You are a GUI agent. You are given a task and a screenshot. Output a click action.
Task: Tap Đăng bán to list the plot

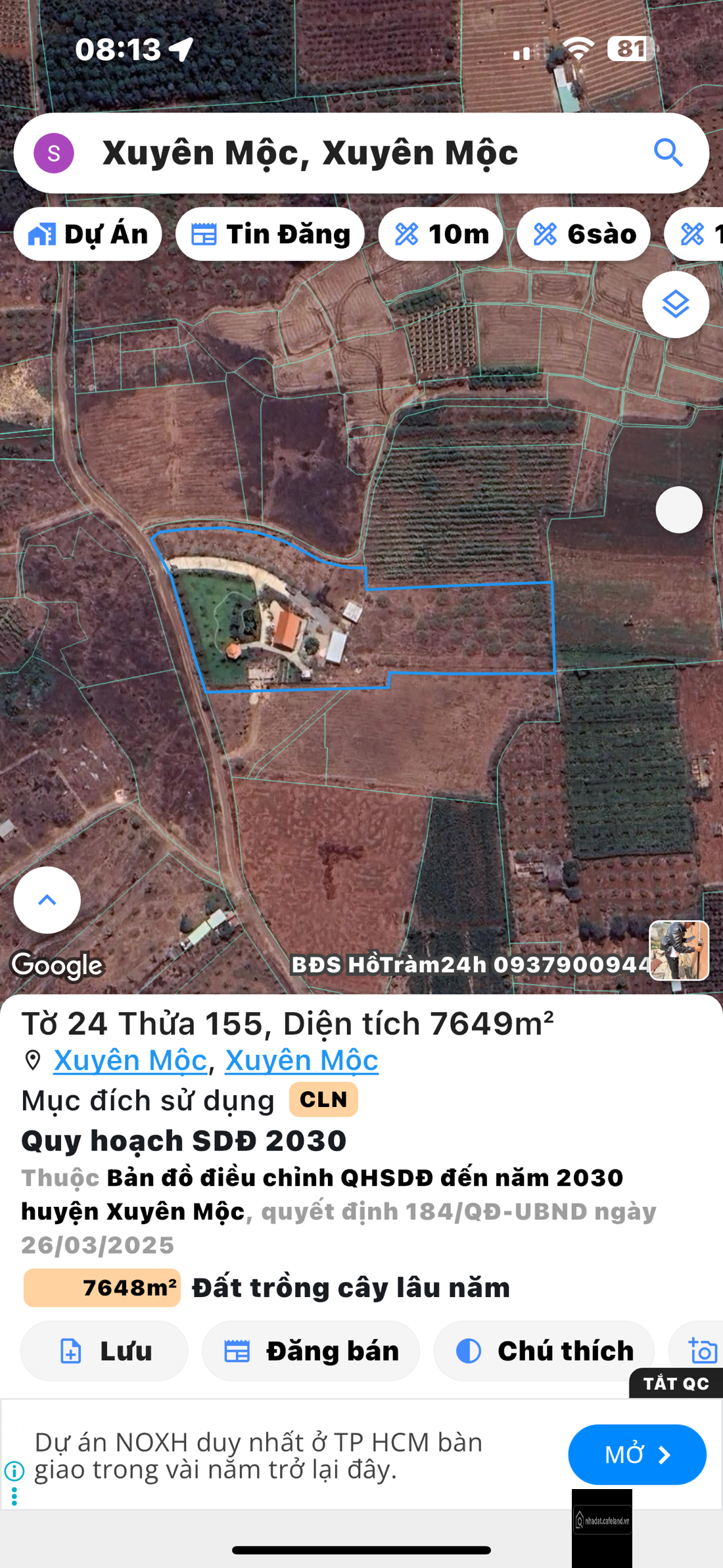coord(311,1351)
